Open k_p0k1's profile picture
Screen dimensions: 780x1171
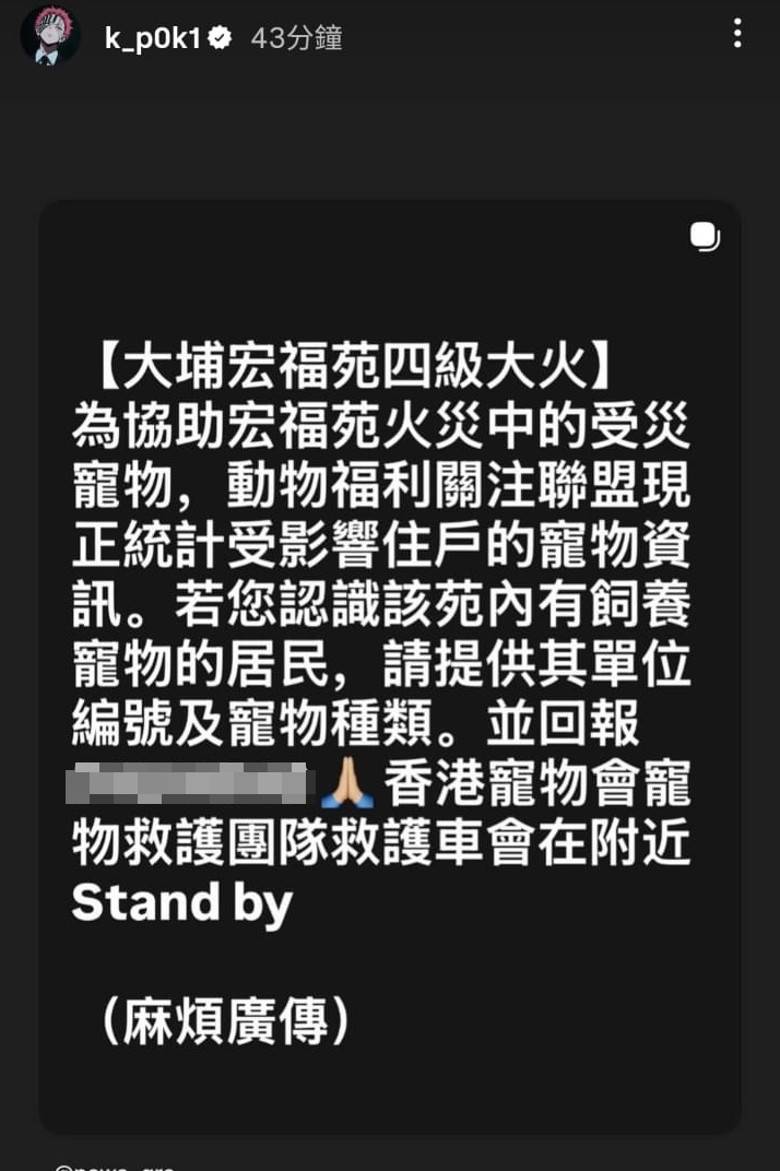point(51,36)
